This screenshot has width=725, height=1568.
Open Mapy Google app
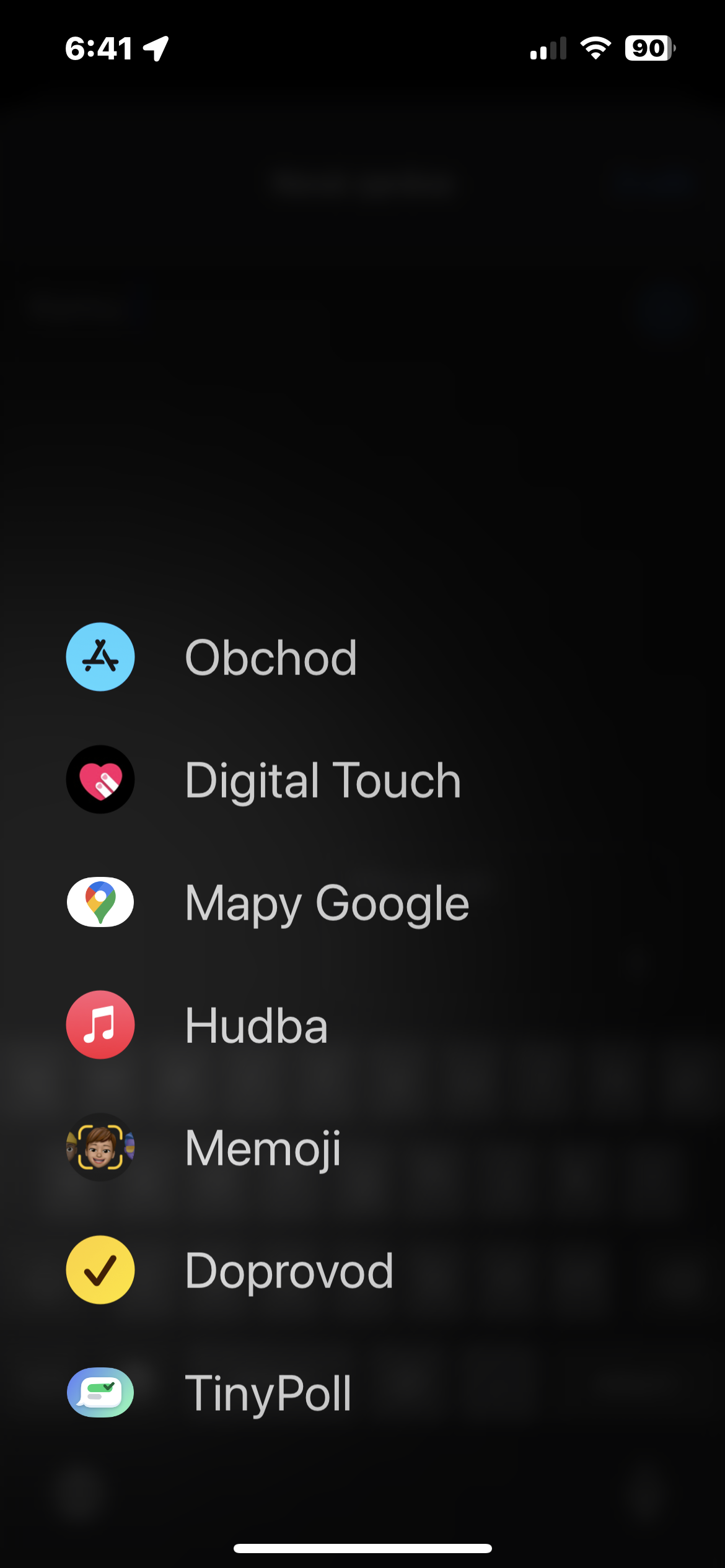tap(266, 902)
